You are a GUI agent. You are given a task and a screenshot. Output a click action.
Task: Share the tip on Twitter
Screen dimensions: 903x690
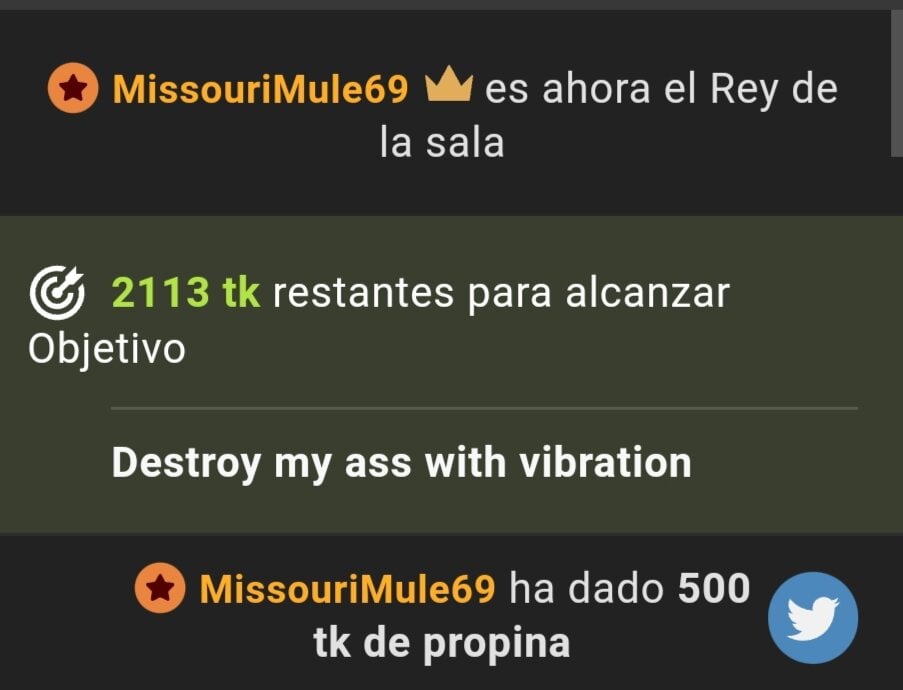coord(812,618)
